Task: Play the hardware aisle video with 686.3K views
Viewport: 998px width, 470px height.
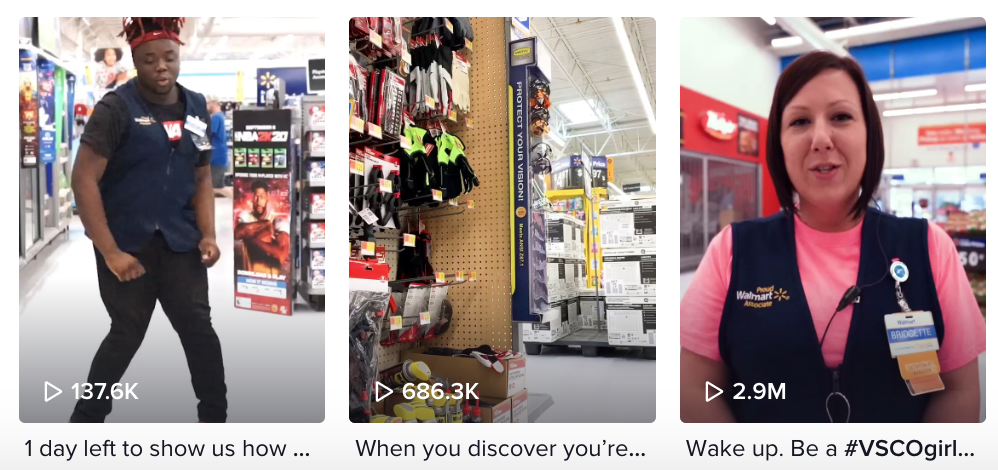Action: tap(502, 220)
